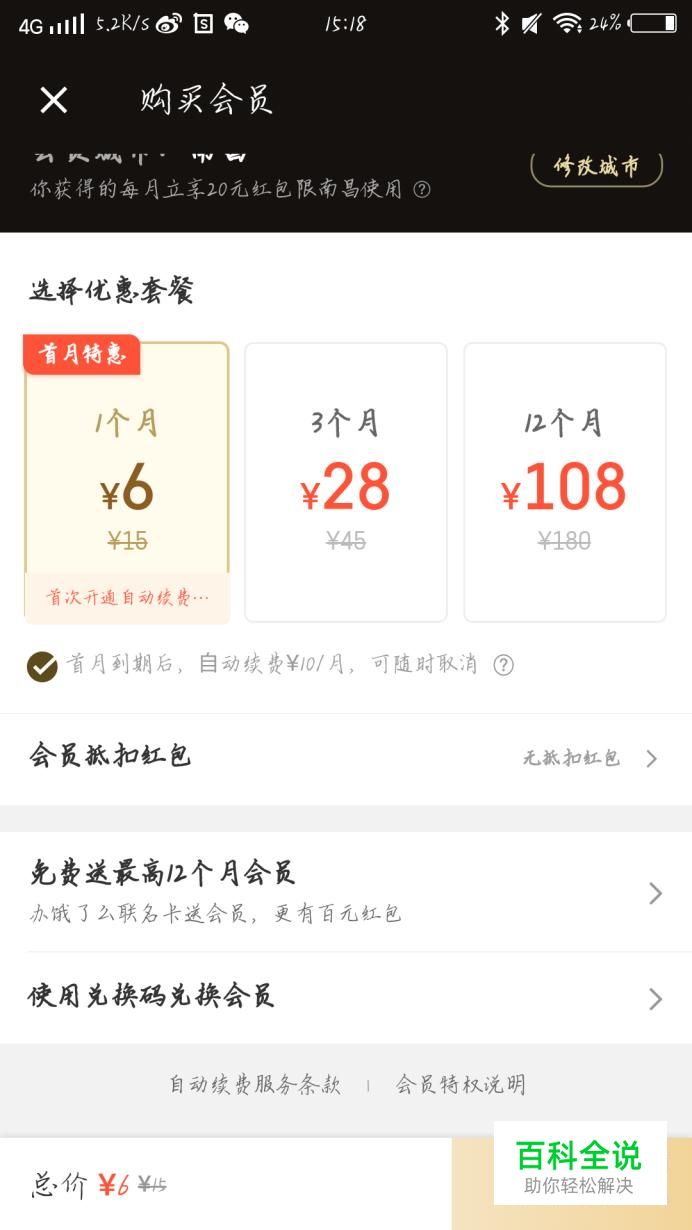Choose the 3个月 ¥28 package
The image size is (692, 1230).
(346, 483)
